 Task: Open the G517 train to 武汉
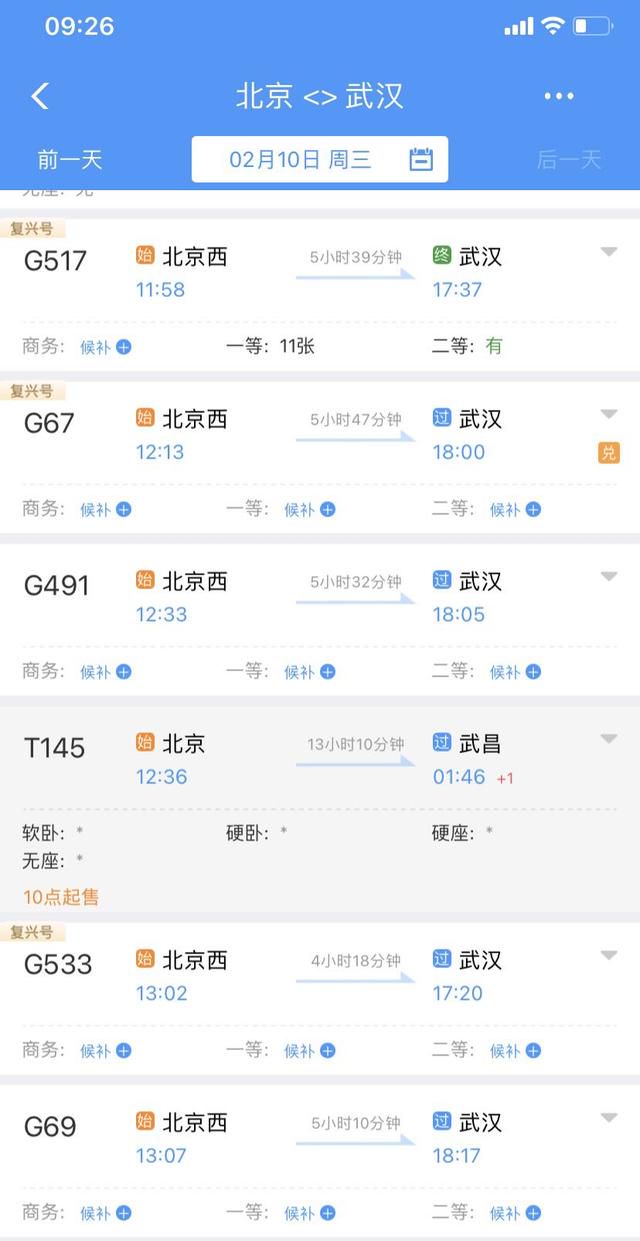320,295
